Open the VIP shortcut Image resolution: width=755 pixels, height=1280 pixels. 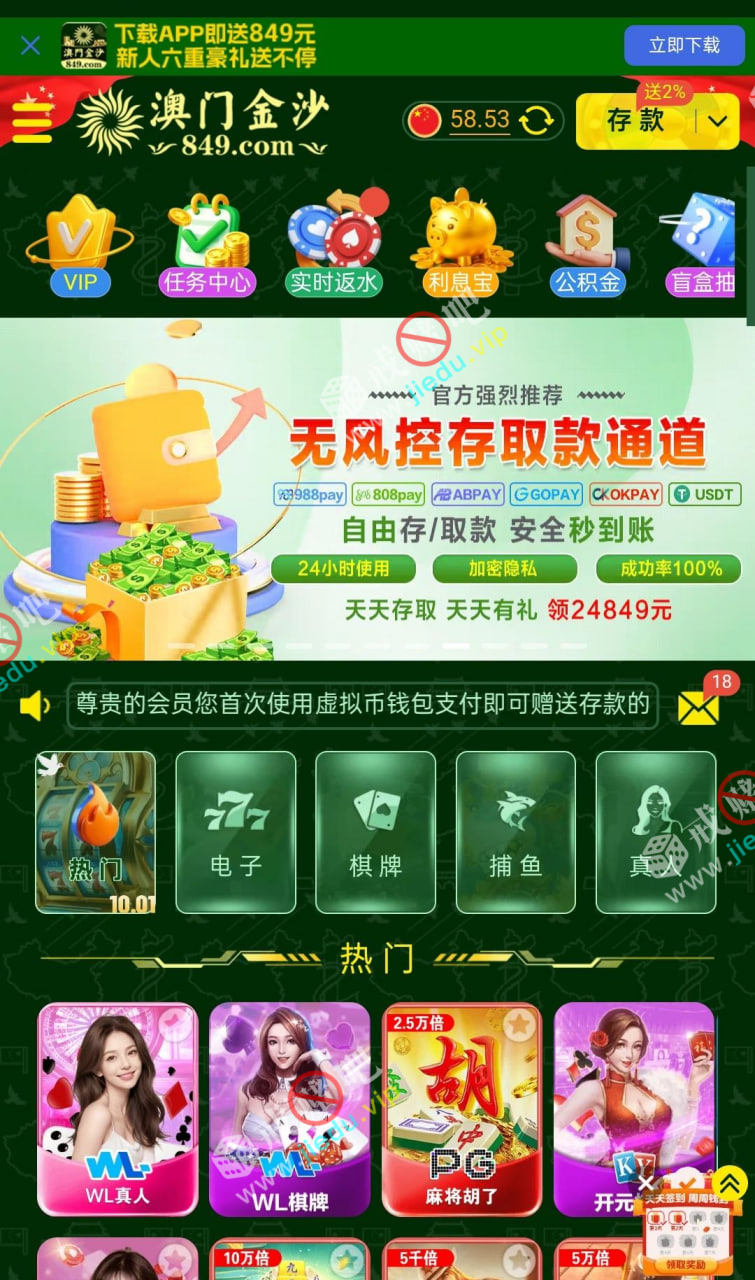point(80,245)
